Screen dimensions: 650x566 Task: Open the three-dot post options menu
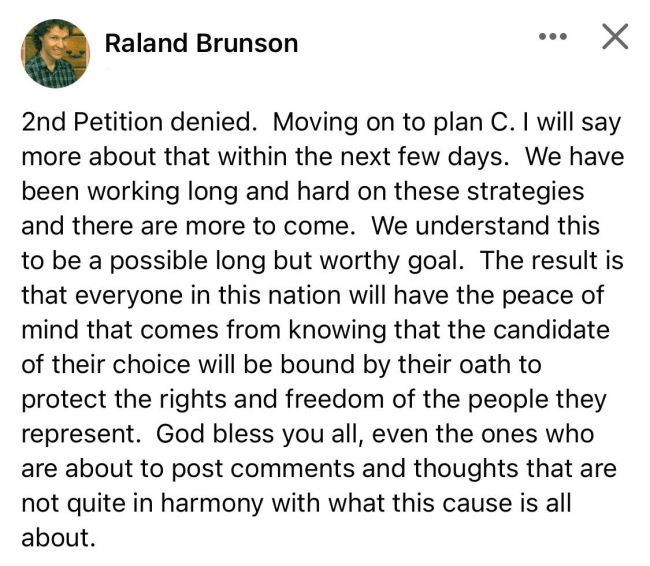tap(553, 37)
